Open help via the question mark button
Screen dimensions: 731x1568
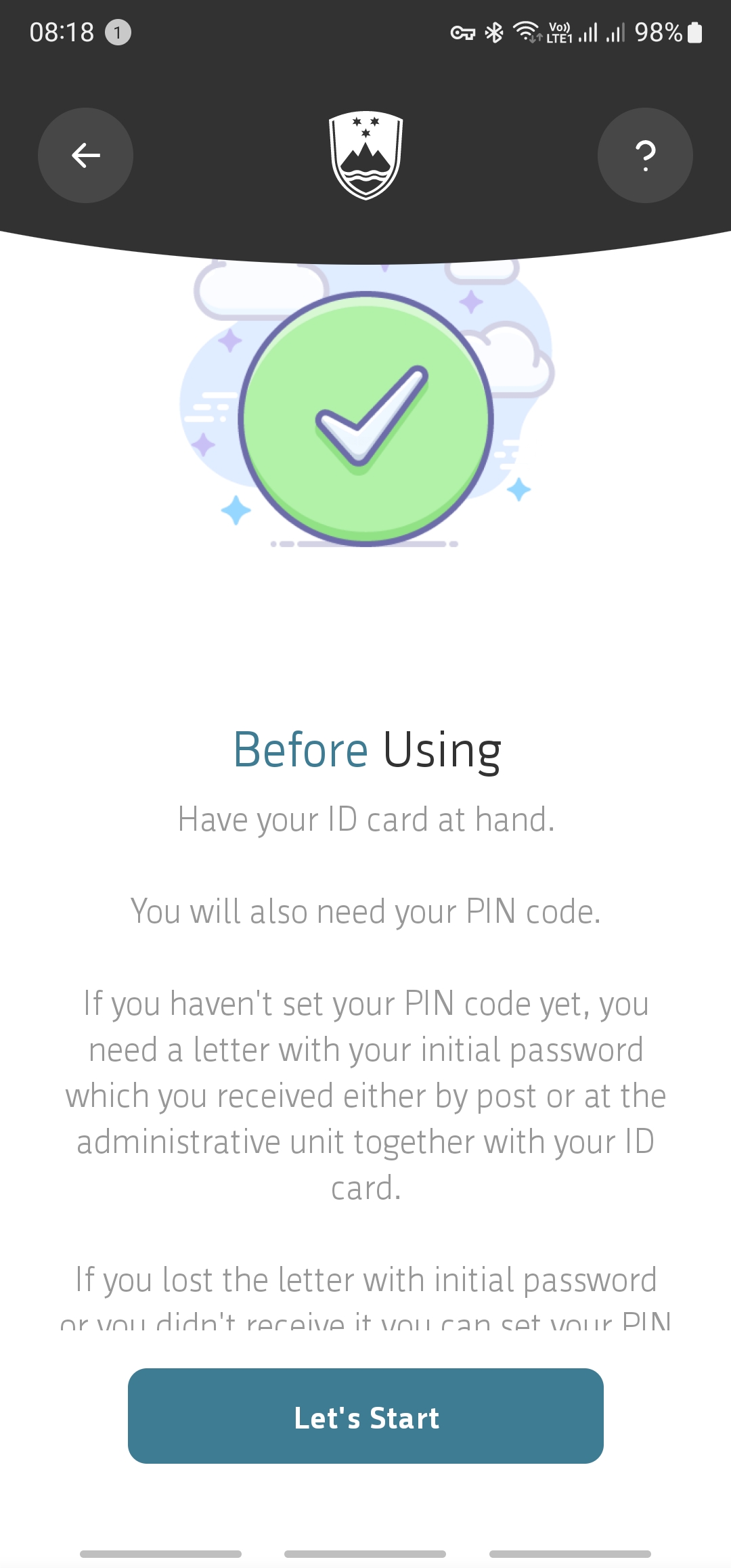[645, 155]
